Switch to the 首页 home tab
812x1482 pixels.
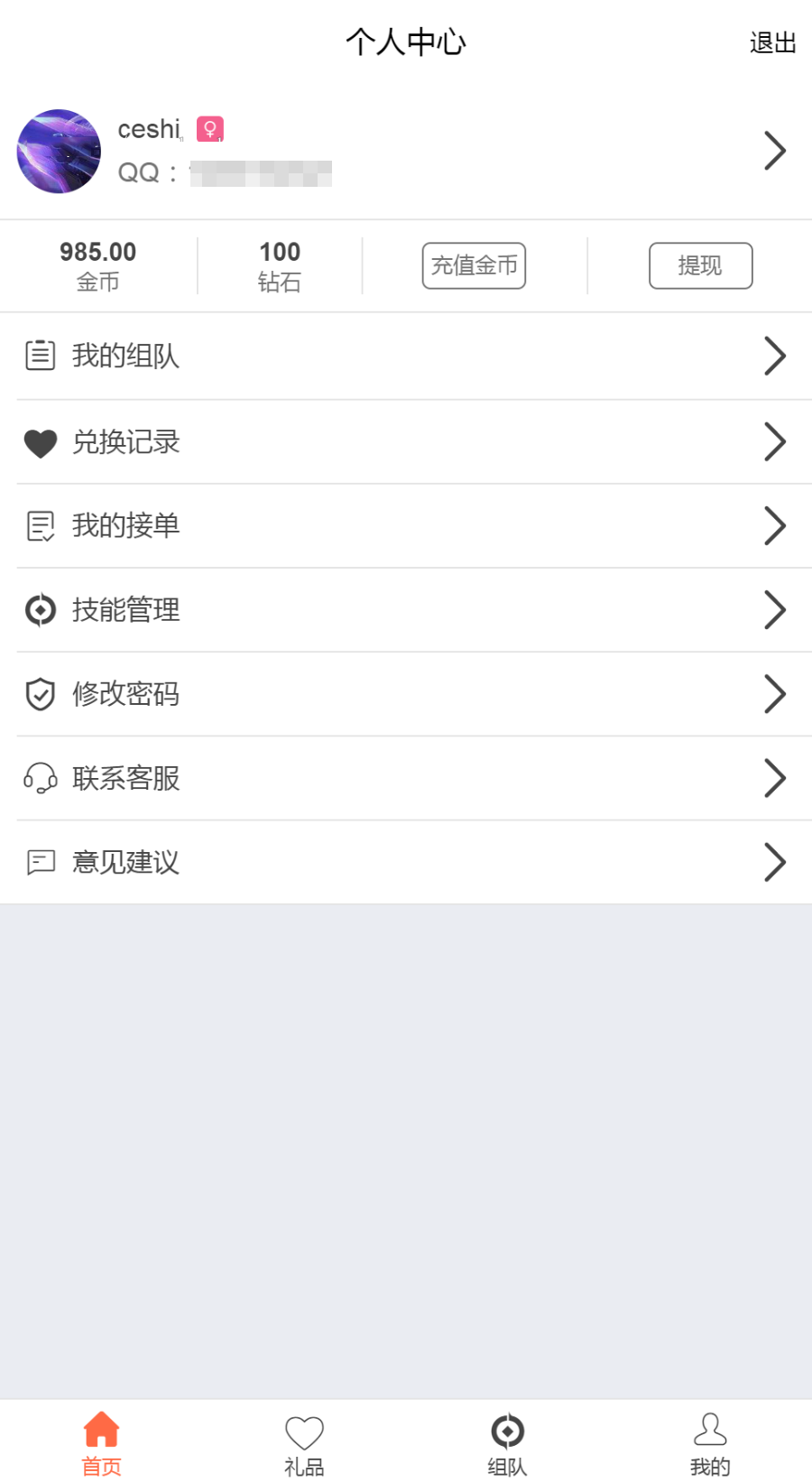click(x=101, y=1442)
